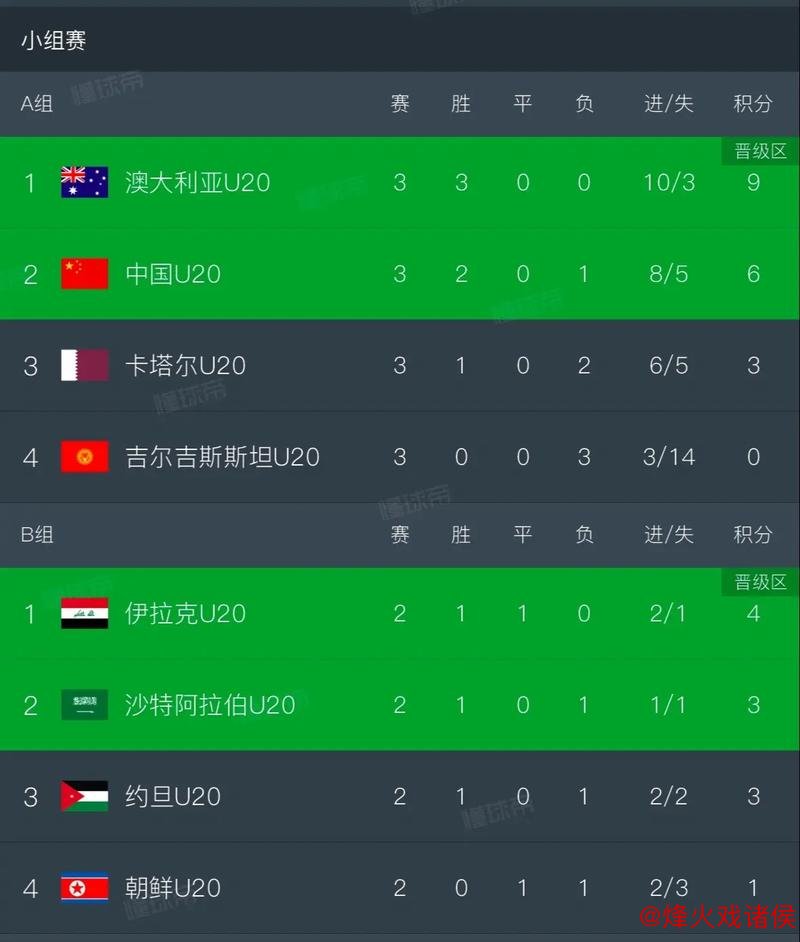Sort by the 进/失 column header
The image size is (800, 942).
(668, 104)
